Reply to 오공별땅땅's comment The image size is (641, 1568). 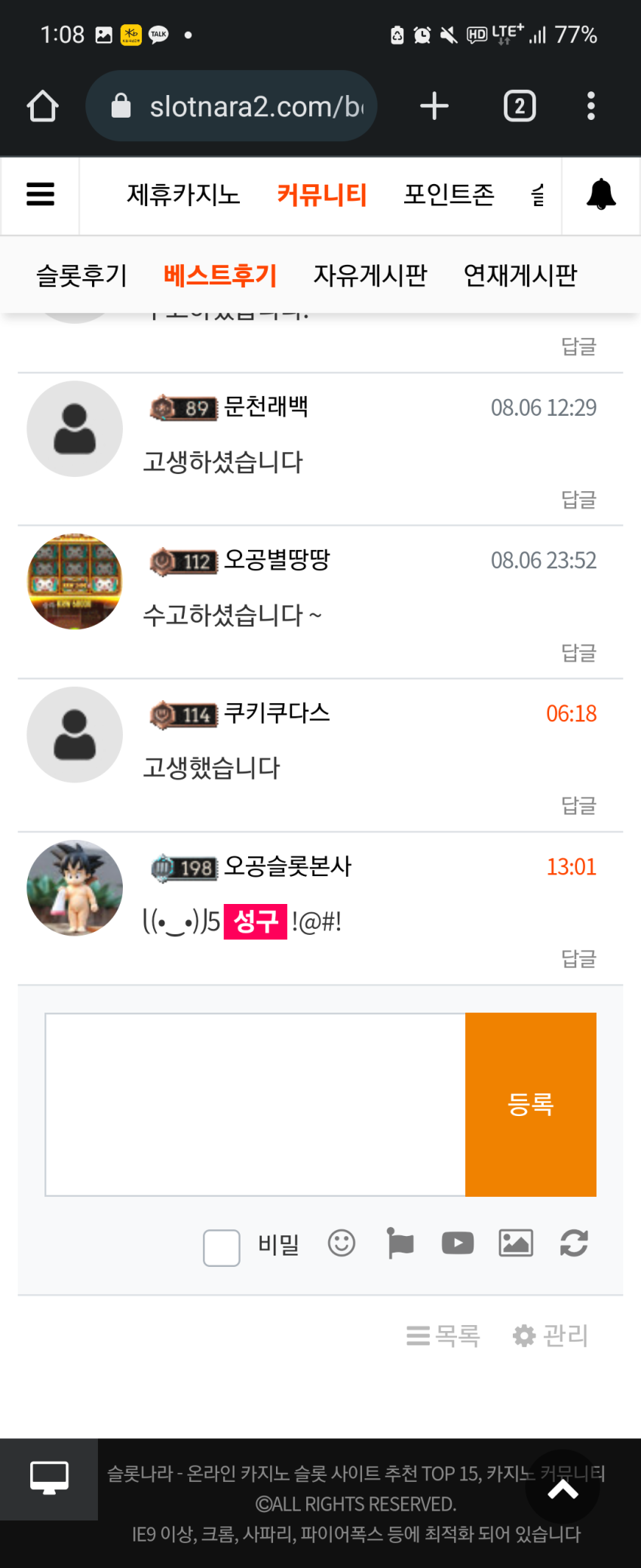(578, 653)
